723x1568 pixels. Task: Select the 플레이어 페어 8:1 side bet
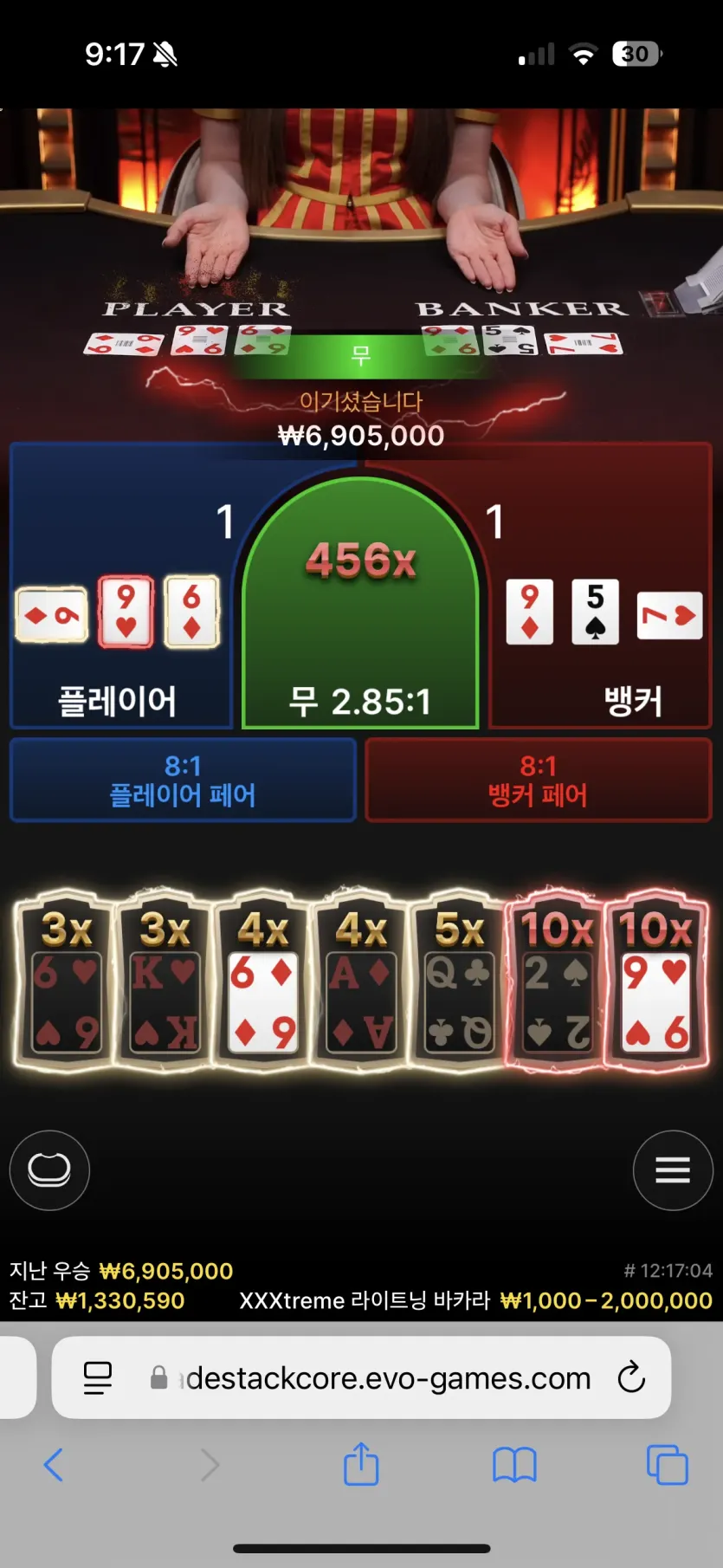pos(183,780)
